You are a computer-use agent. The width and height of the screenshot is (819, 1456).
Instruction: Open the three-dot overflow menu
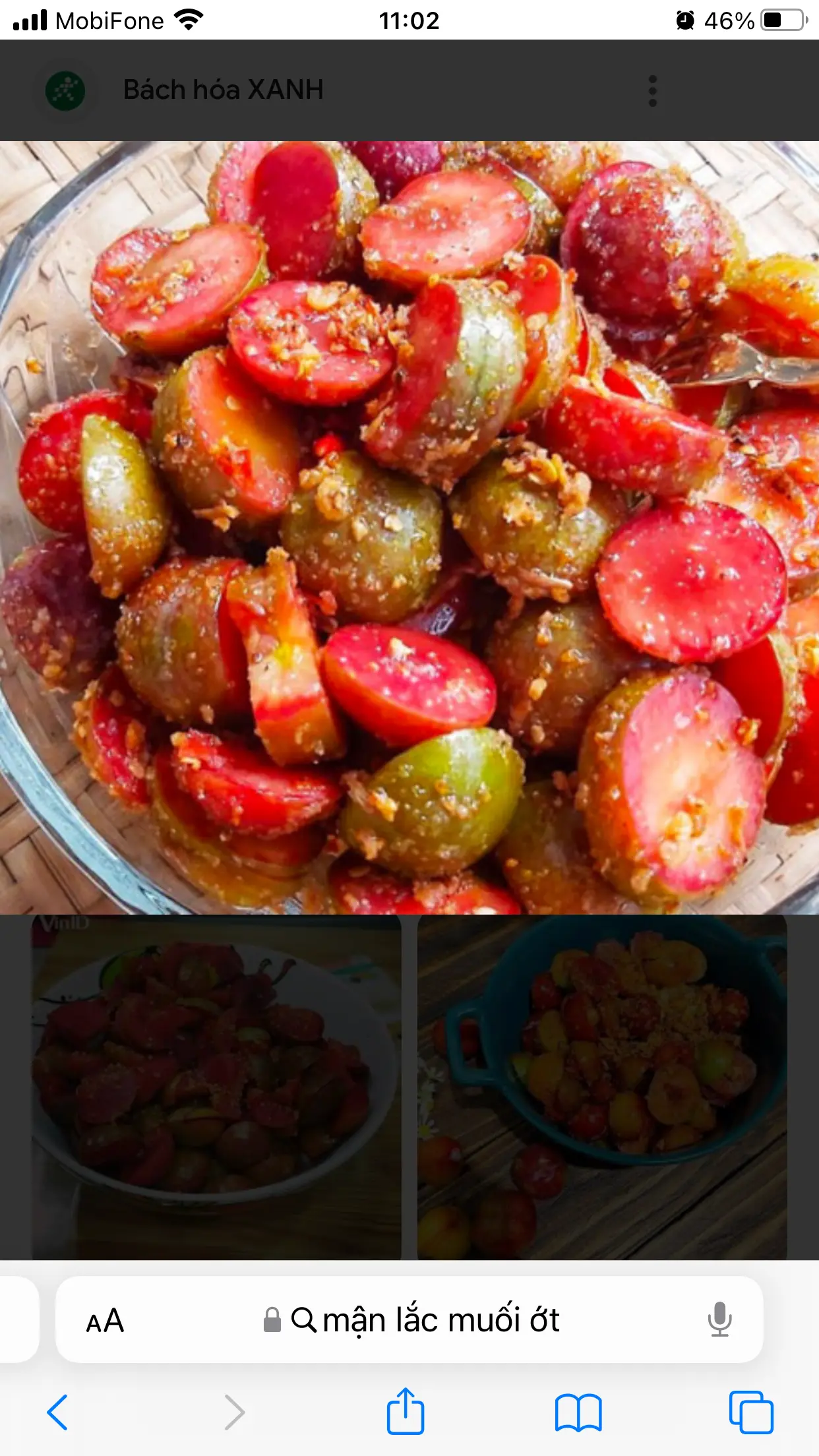pos(652,91)
